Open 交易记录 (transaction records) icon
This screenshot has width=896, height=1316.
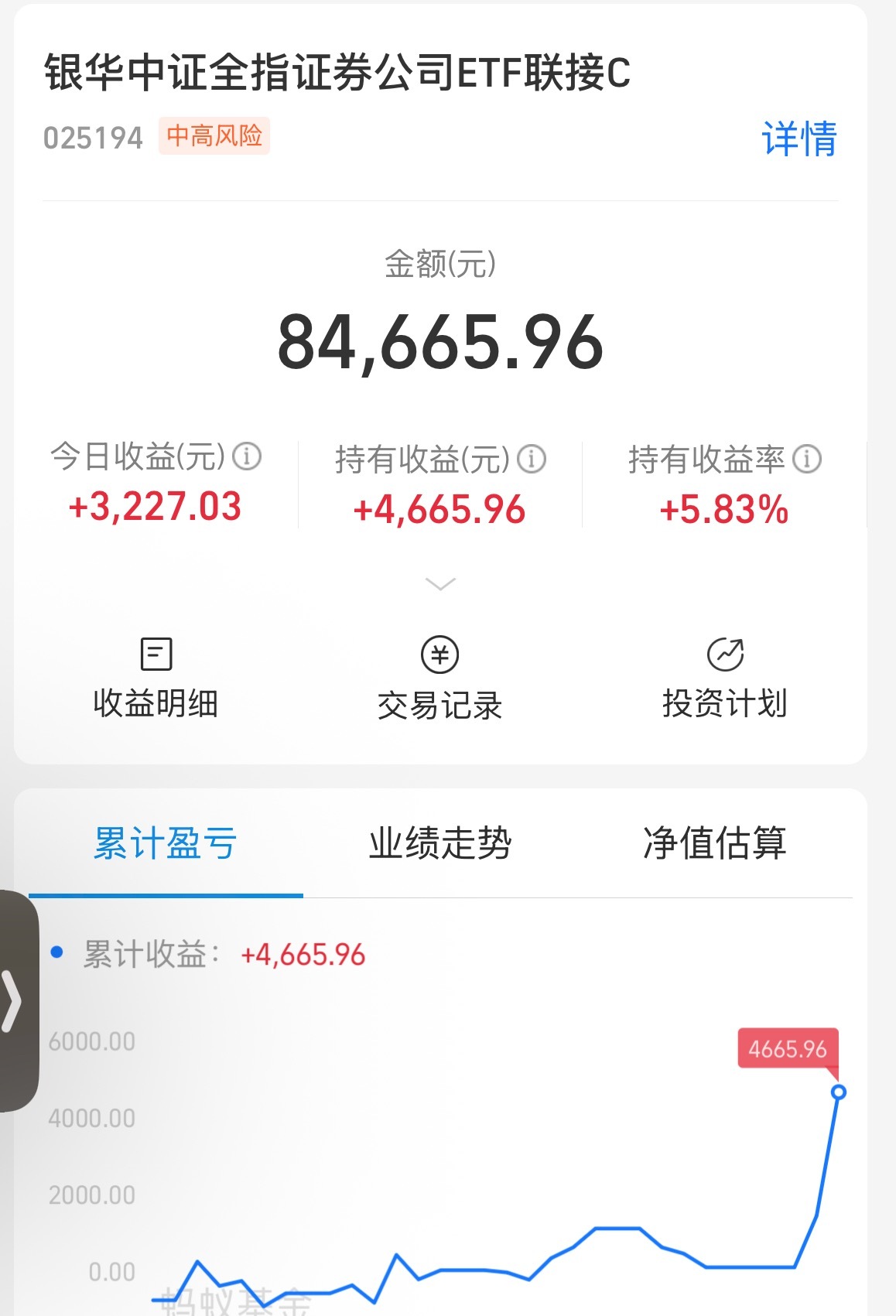tap(439, 675)
